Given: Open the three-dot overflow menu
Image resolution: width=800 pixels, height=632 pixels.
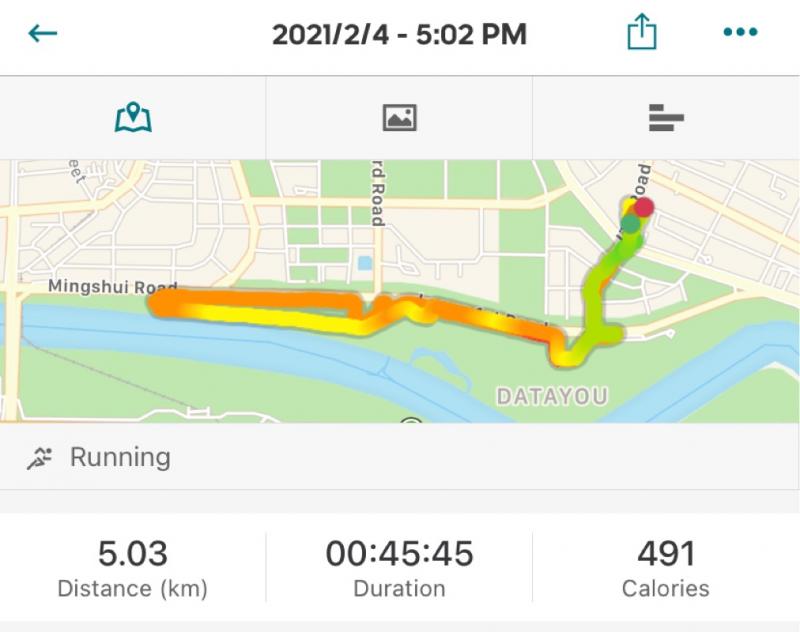Looking at the screenshot, I should (740, 33).
